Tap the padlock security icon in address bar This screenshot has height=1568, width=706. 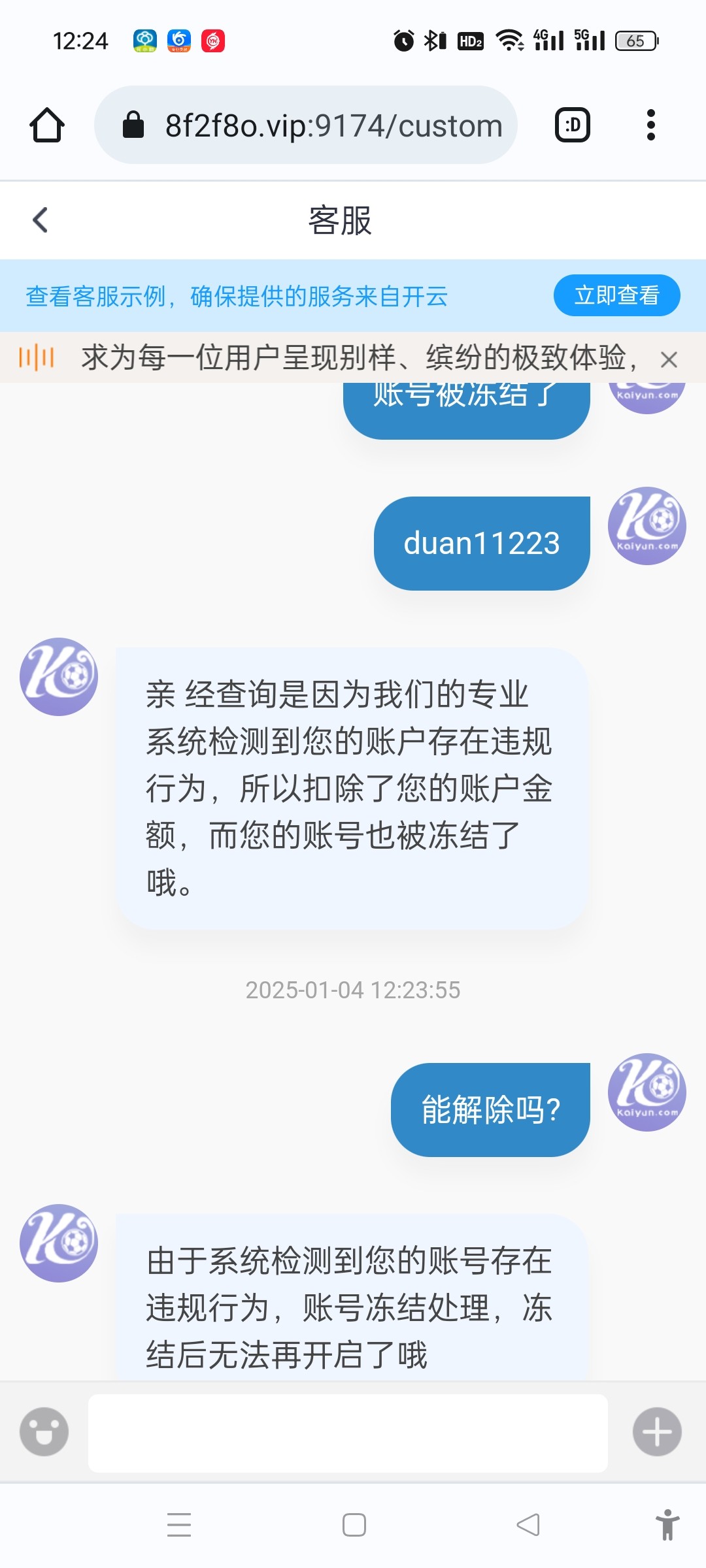tap(134, 125)
